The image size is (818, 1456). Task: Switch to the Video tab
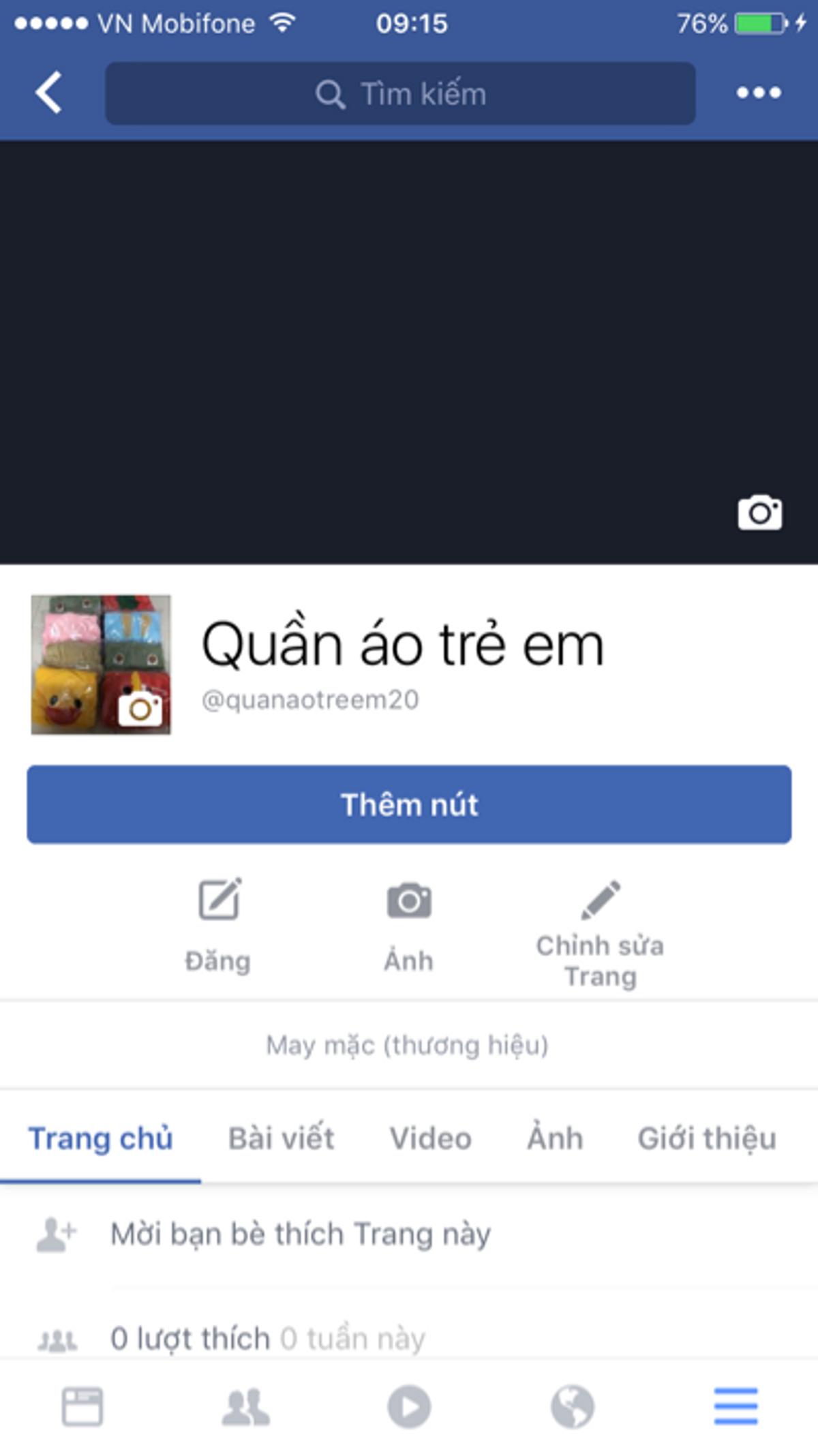[x=430, y=1138]
